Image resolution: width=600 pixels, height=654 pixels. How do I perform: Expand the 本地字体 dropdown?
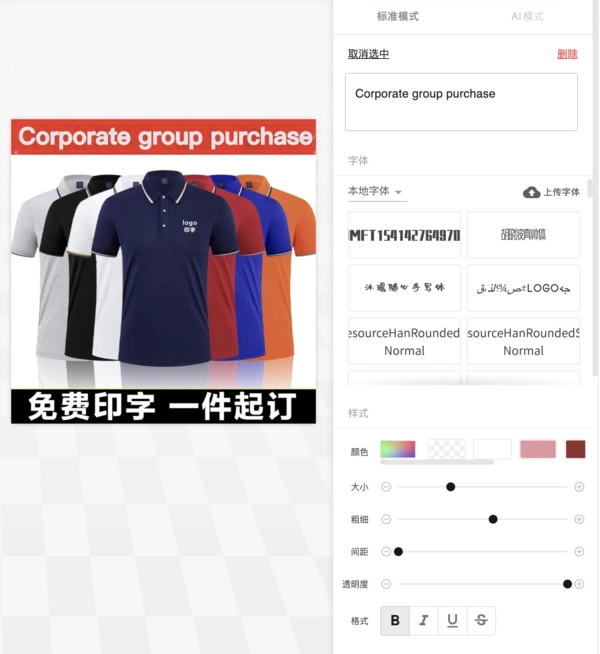point(376,191)
